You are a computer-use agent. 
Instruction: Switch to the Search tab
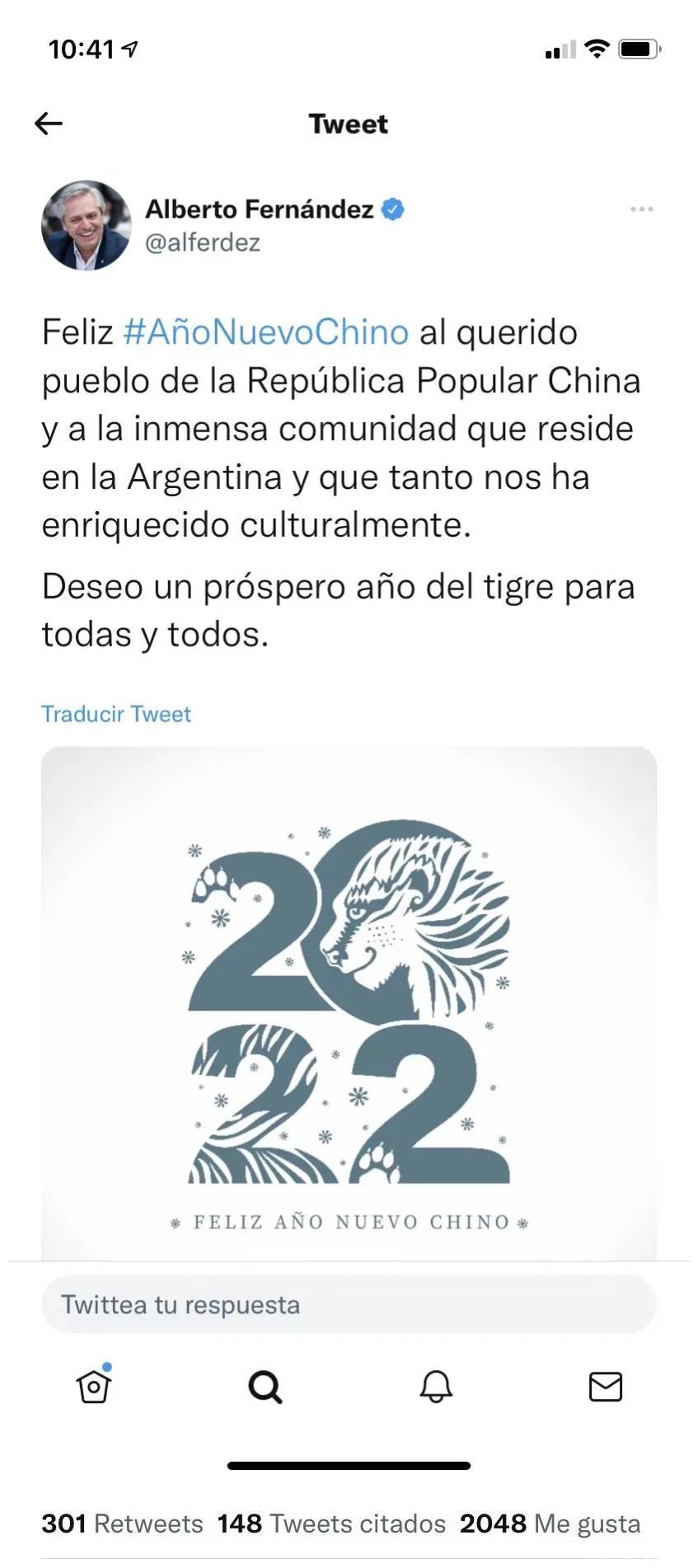pyautogui.click(x=265, y=1387)
